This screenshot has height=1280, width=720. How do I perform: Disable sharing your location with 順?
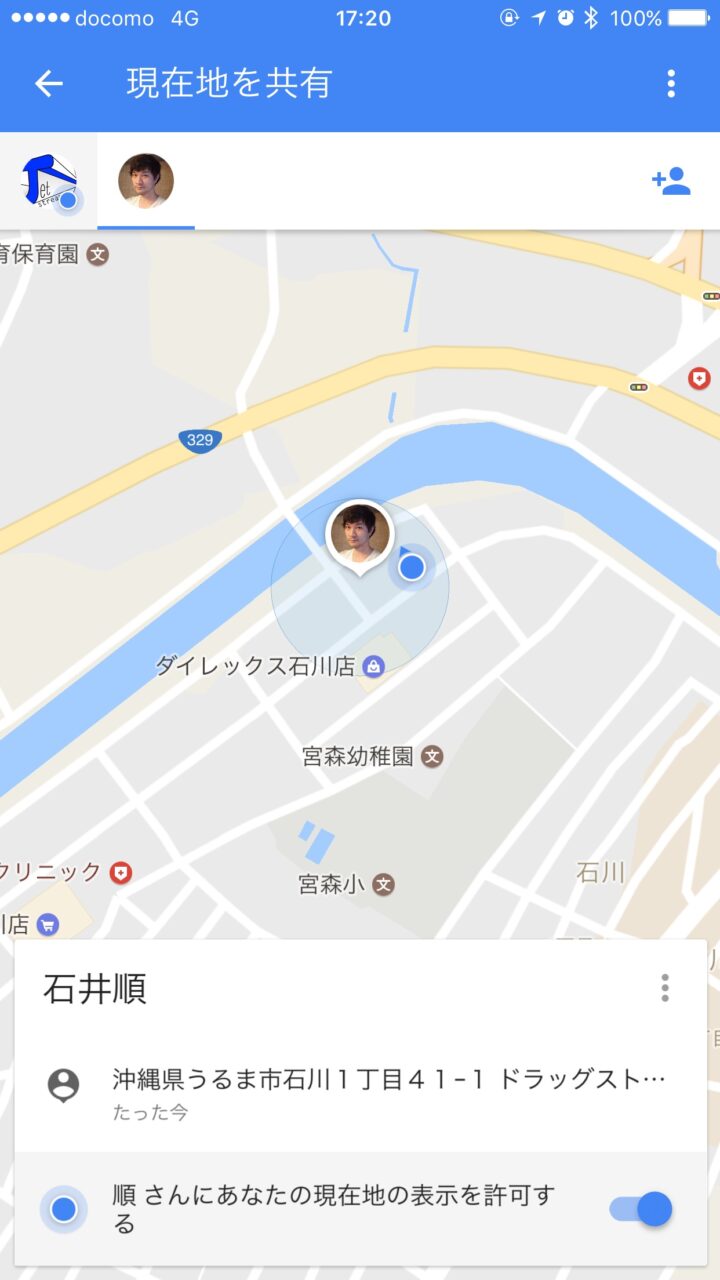coord(641,1209)
